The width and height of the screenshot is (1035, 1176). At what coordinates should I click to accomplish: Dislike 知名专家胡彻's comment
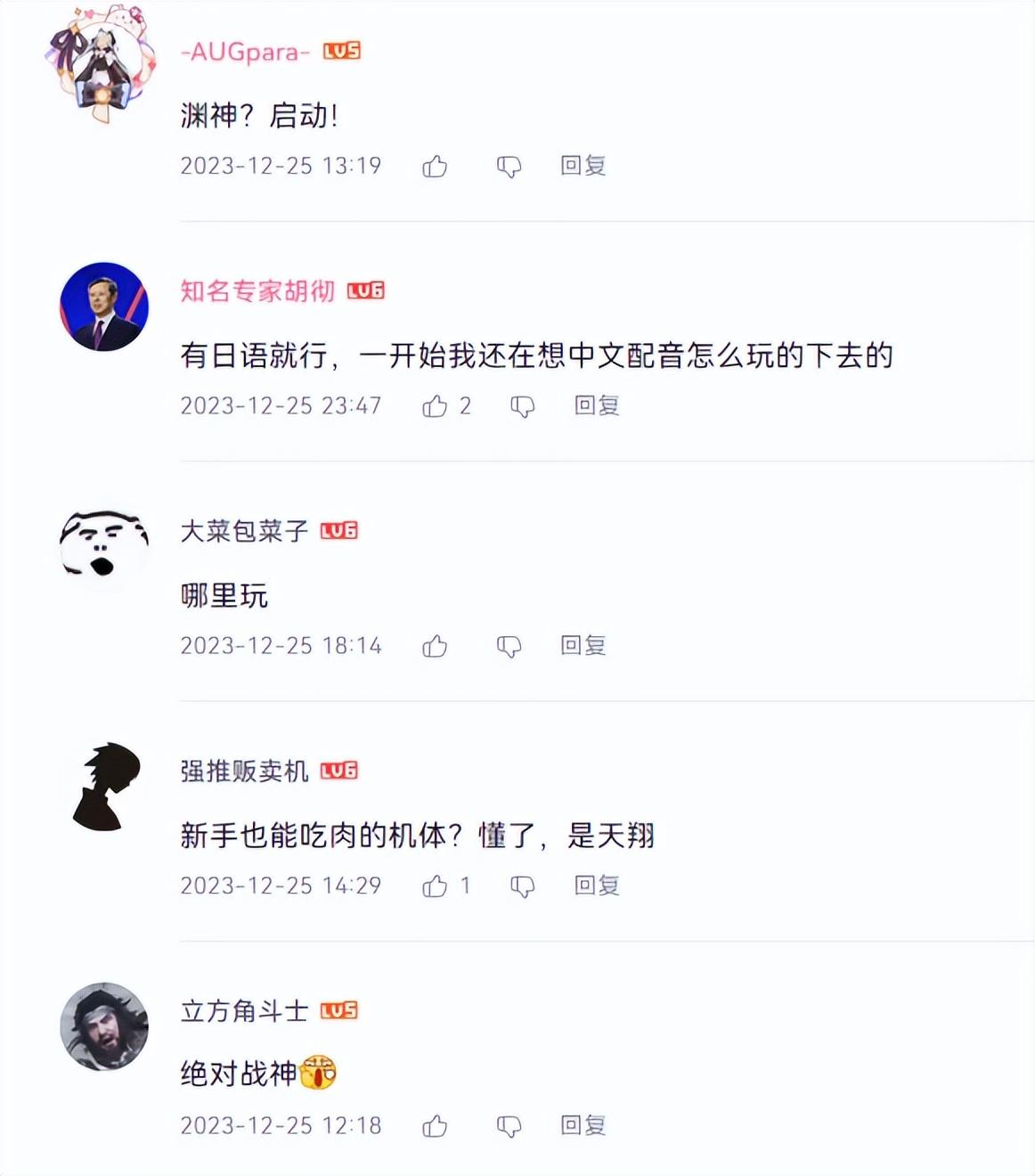point(522,407)
